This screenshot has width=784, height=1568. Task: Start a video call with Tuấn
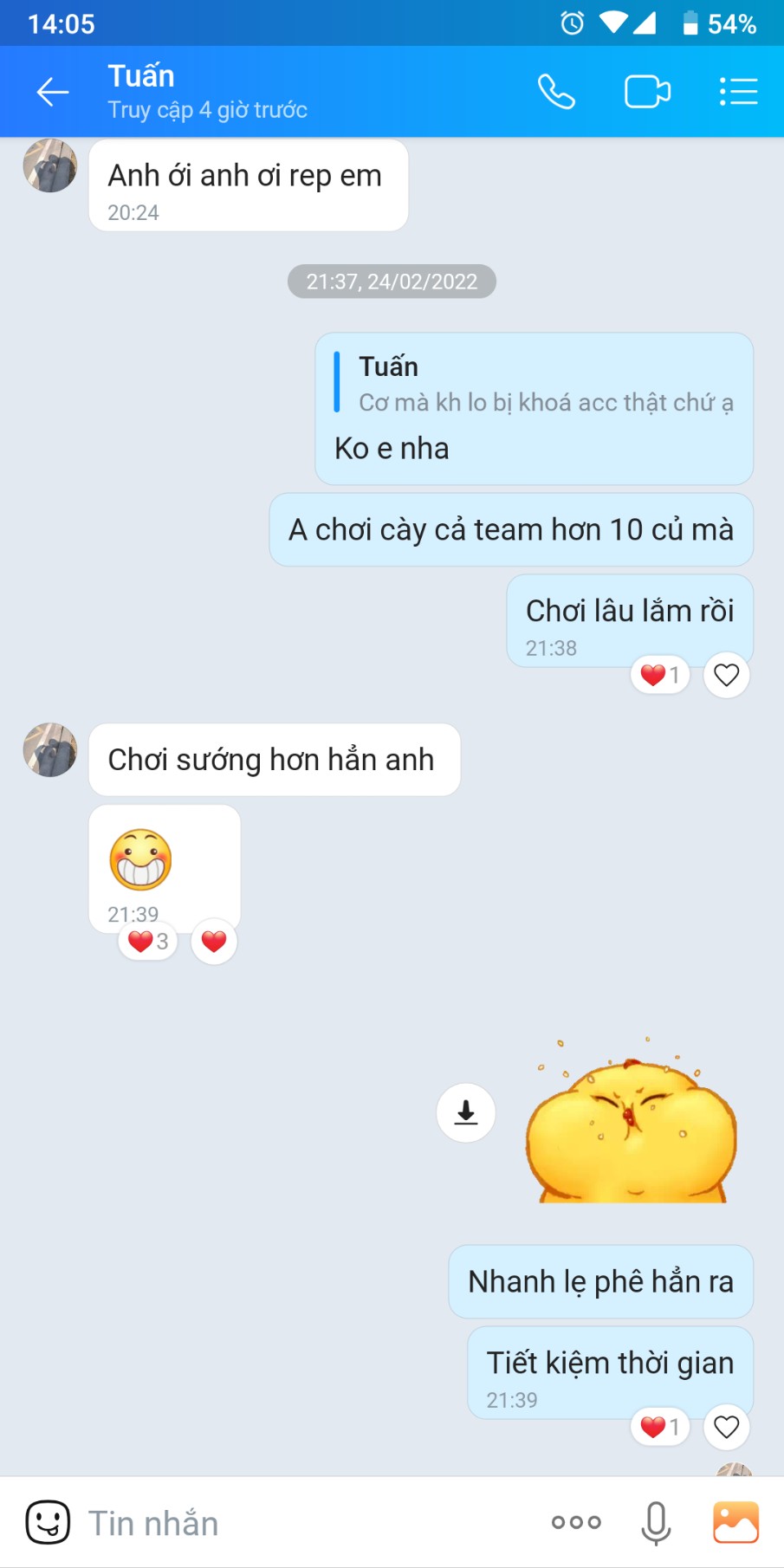[x=647, y=92]
